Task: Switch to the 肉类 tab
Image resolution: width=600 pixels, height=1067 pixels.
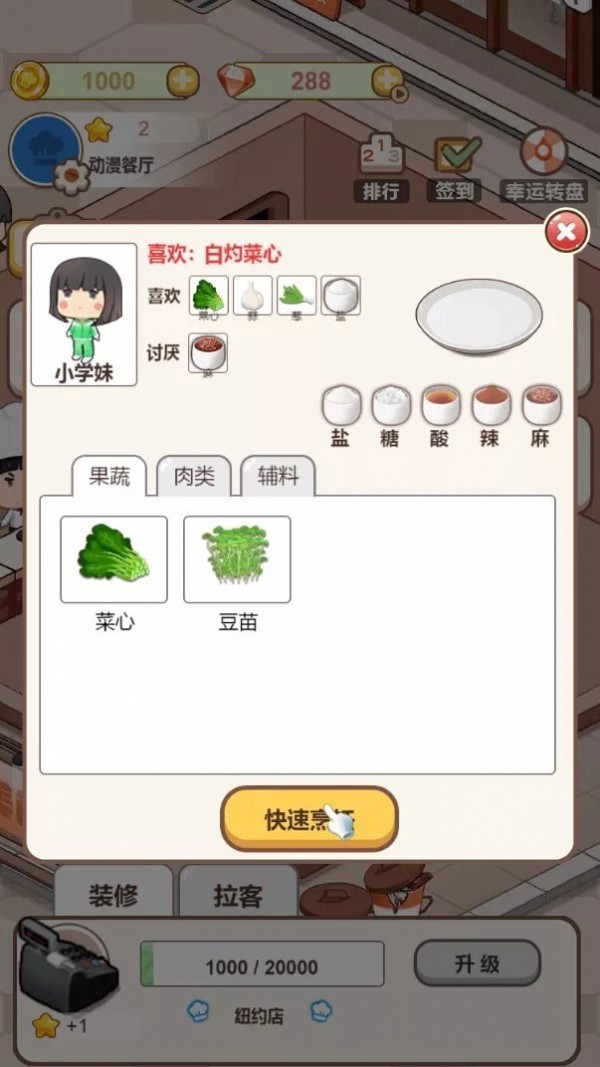Action: coord(194,477)
